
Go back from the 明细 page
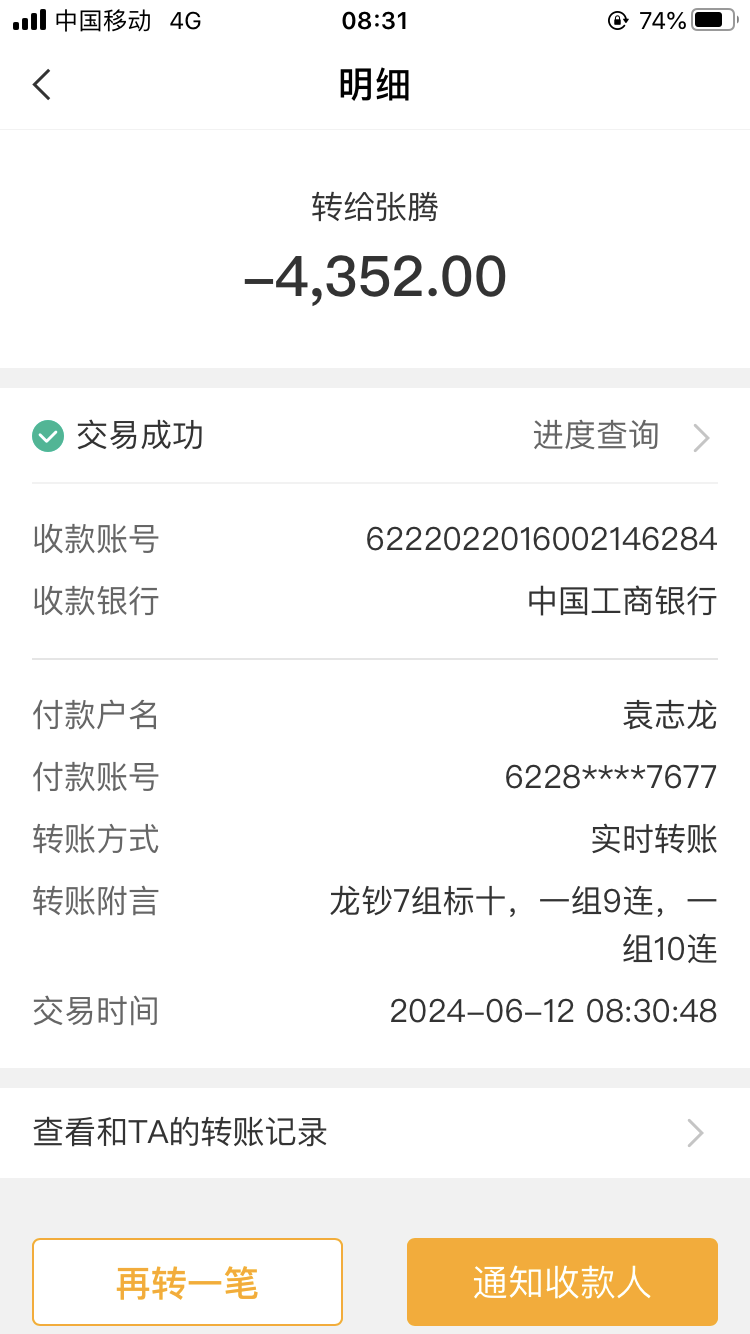tap(42, 85)
